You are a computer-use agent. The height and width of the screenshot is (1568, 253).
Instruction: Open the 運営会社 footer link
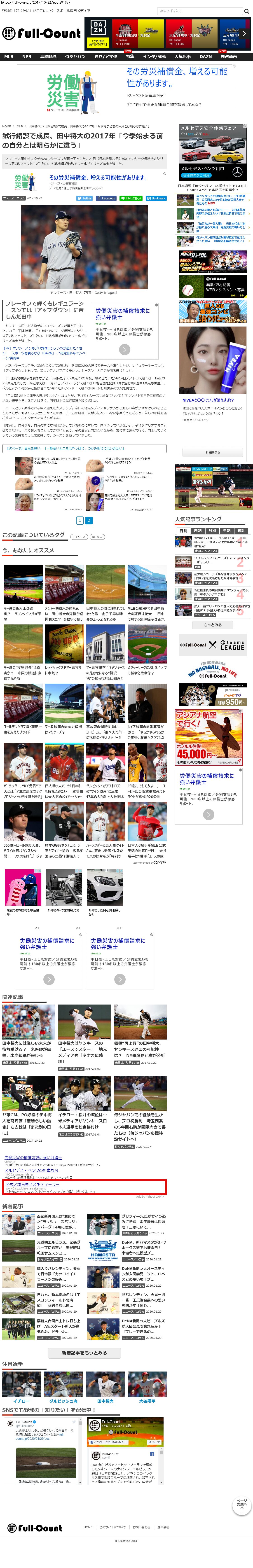click(163, 1527)
